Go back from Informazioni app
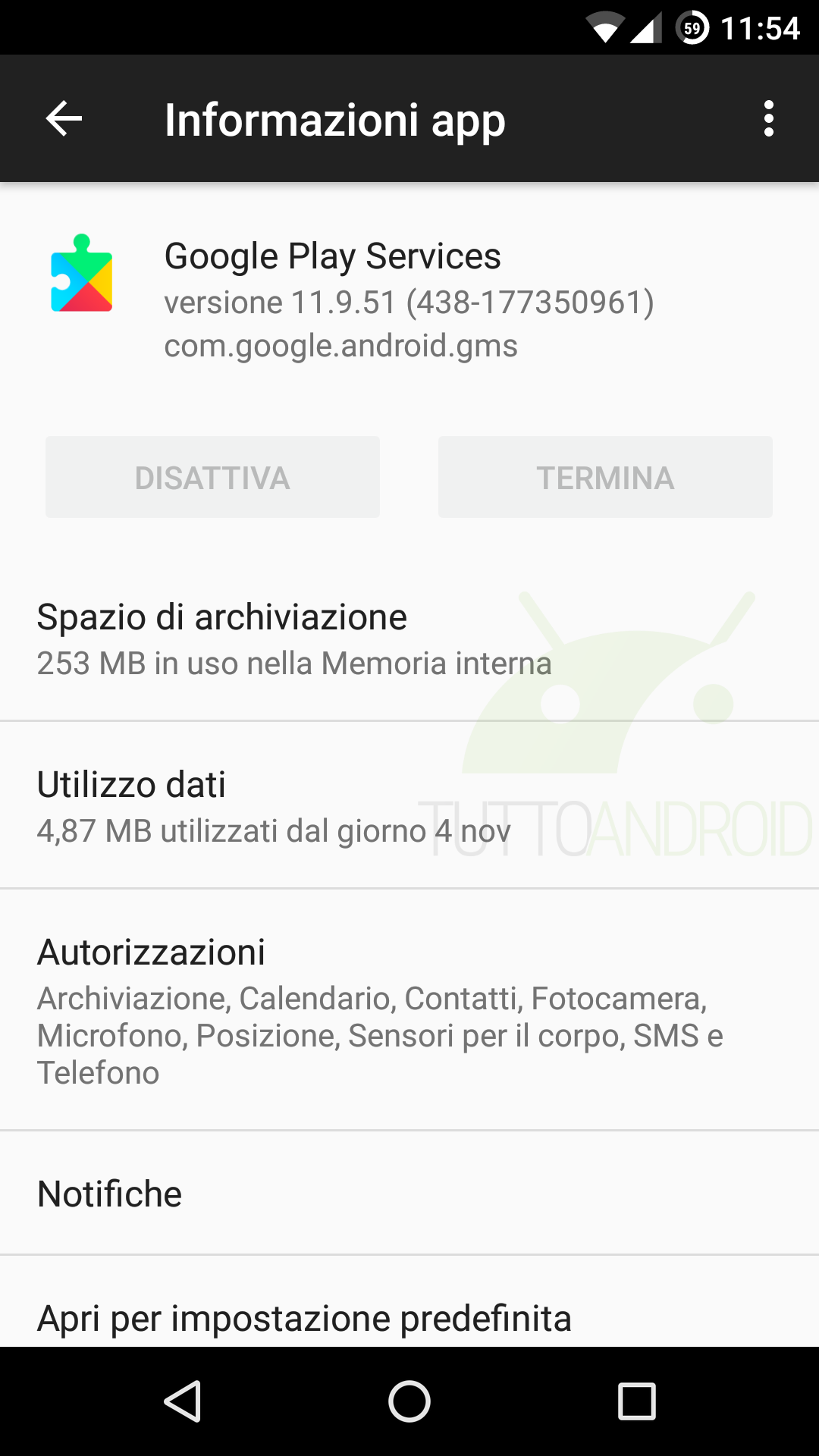 (x=64, y=119)
